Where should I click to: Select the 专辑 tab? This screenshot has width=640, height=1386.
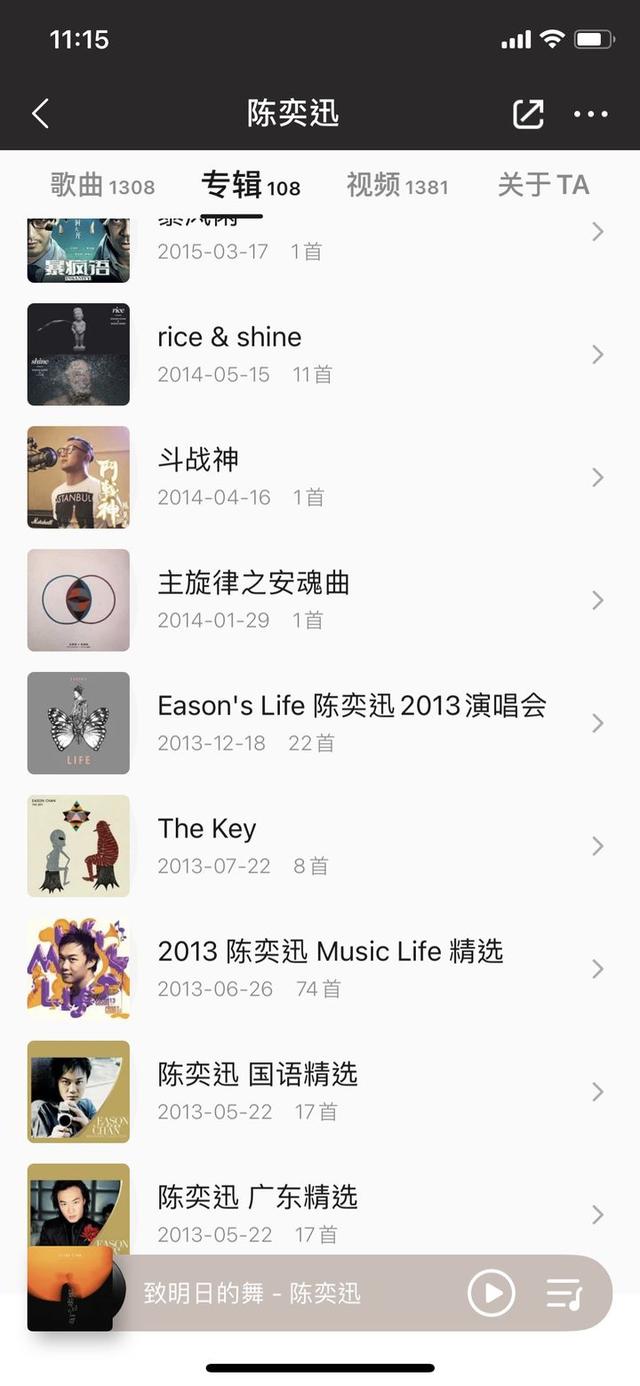[x=250, y=185]
